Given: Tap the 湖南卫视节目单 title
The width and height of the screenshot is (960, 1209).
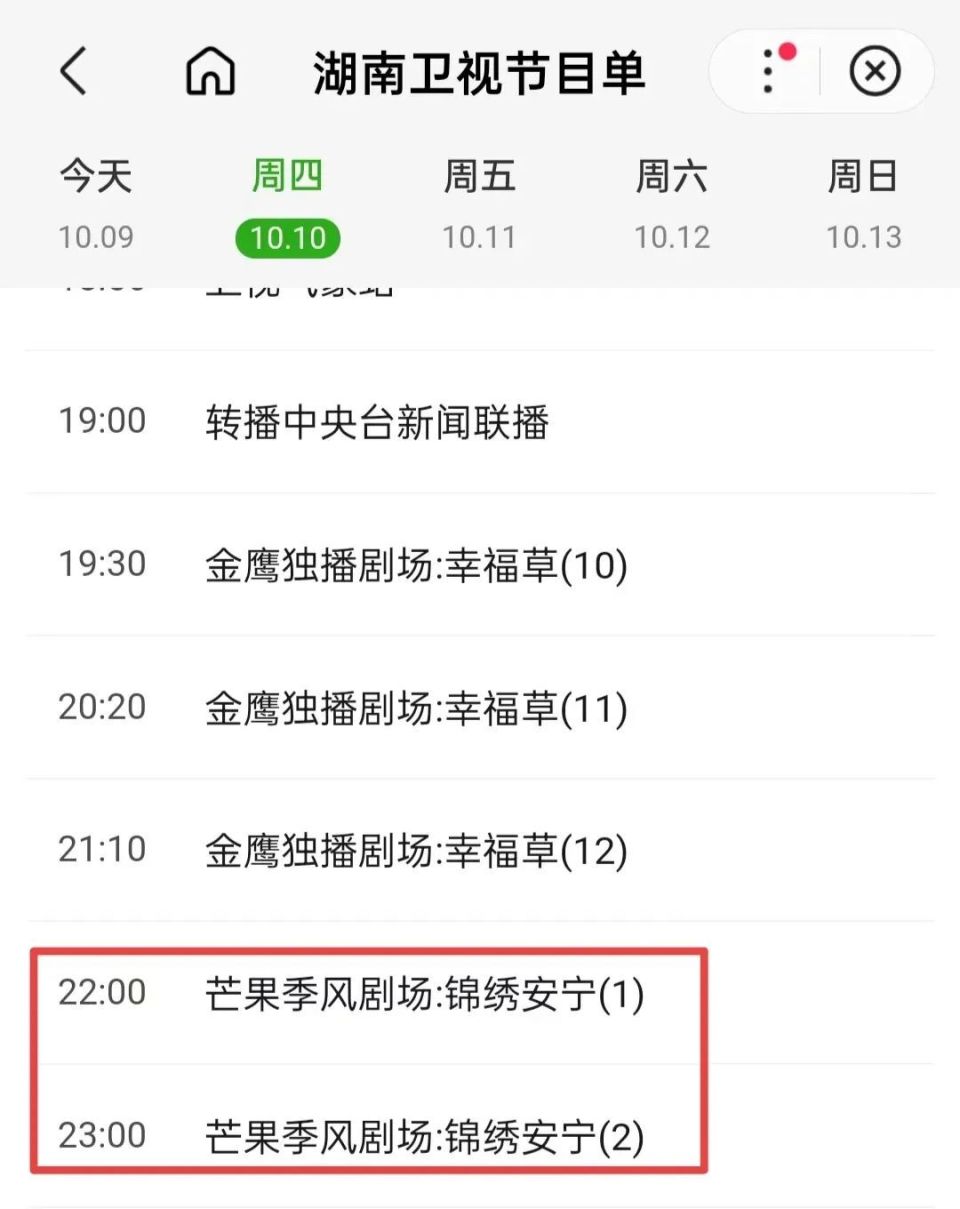Looking at the screenshot, I should coord(480,71).
